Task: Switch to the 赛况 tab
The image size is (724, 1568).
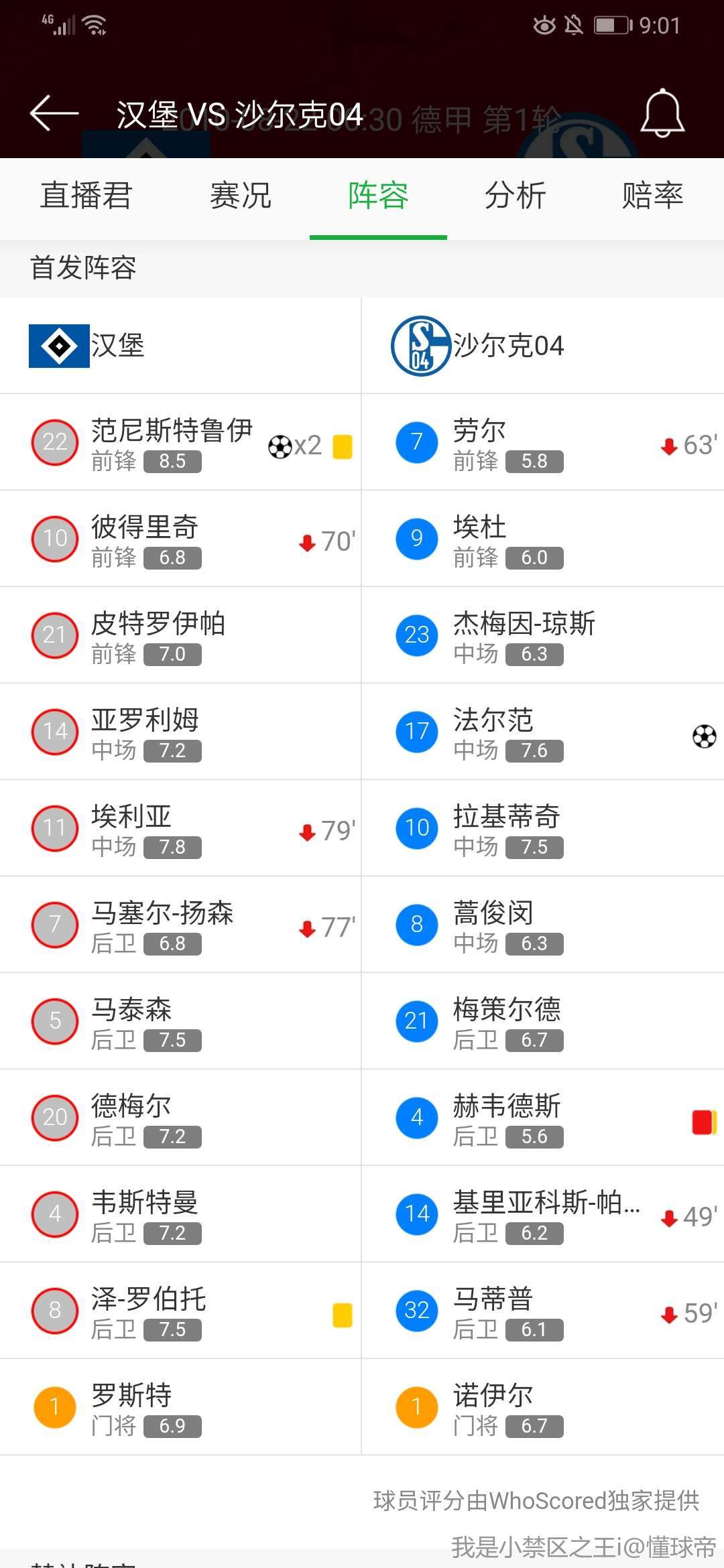Action: (x=241, y=196)
